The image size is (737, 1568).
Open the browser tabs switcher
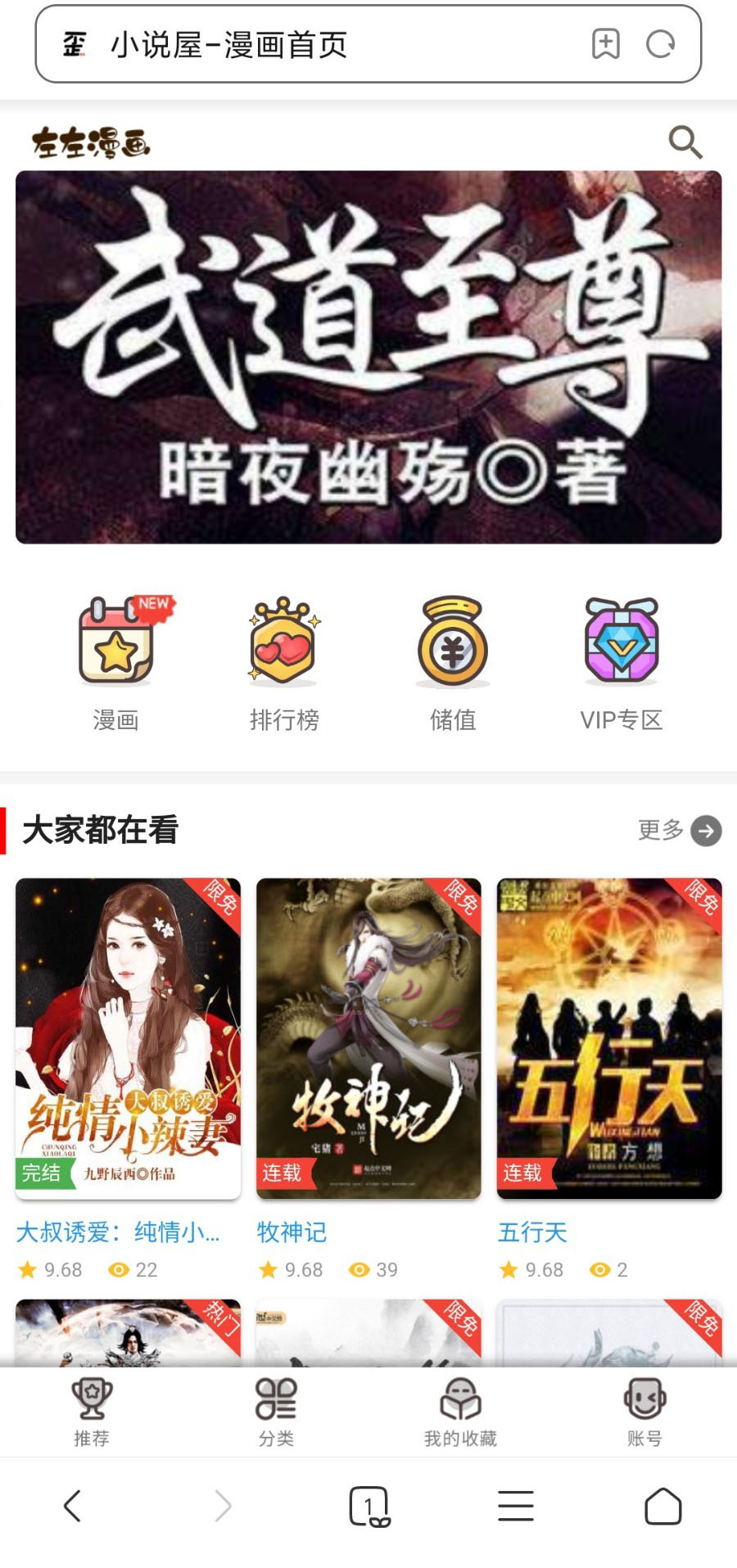pyautogui.click(x=368, y=1506)
